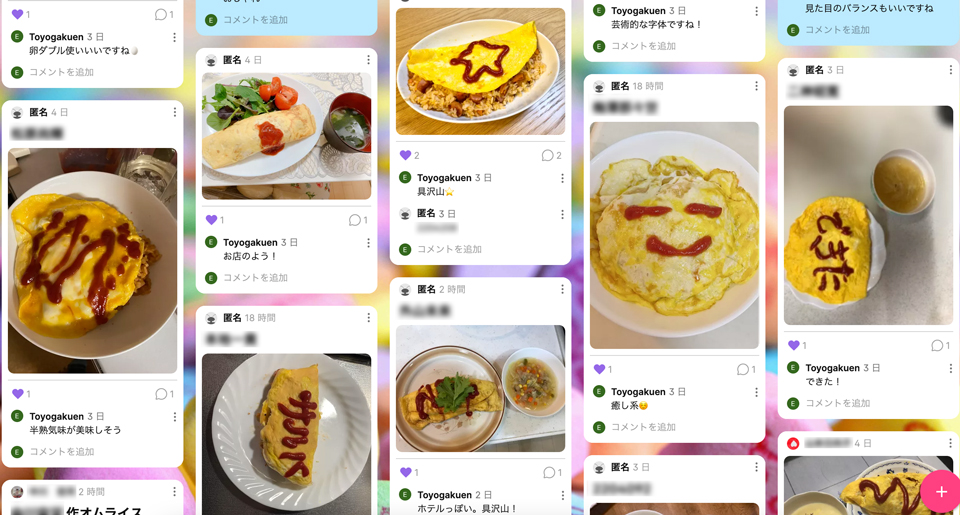Like the post commented 'できた！'
The width and height of the screenshot is (960, 515).
click(x=793, y=345)
